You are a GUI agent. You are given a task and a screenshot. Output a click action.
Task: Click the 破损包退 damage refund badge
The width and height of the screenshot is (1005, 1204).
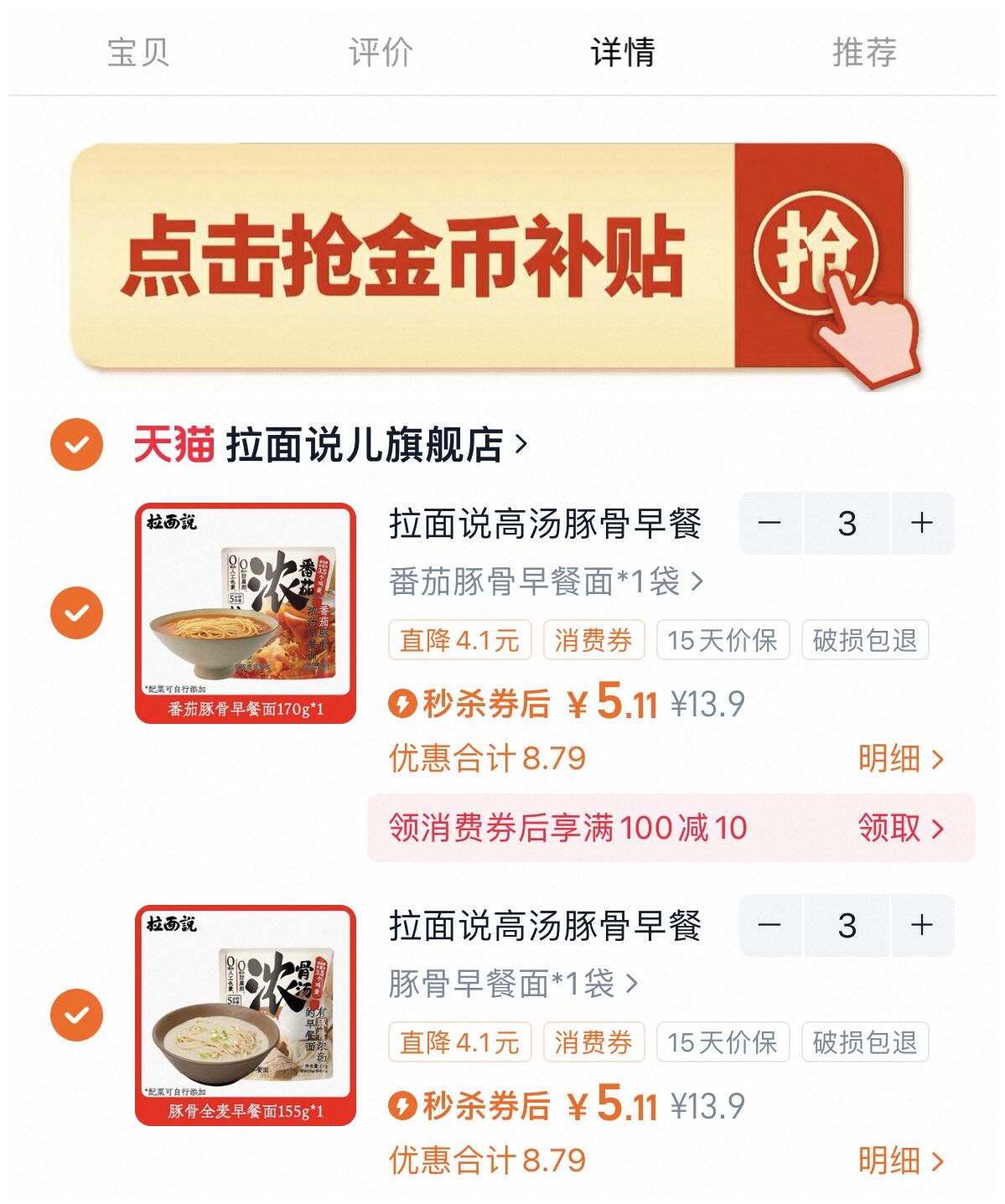[865, 640]
